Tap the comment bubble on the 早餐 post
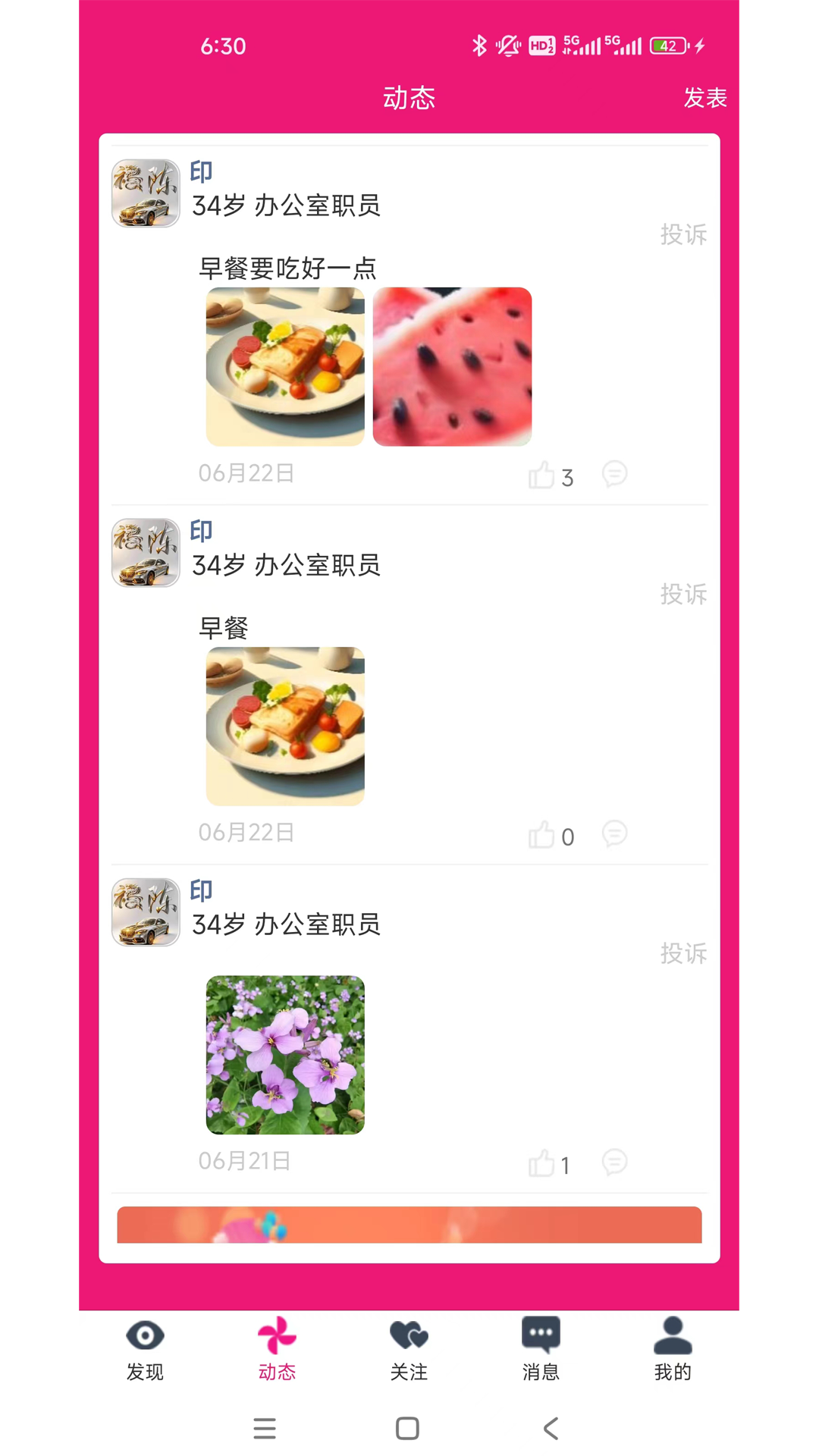The width and height of the screenshot is (819, 1456). tap(616, 834)
